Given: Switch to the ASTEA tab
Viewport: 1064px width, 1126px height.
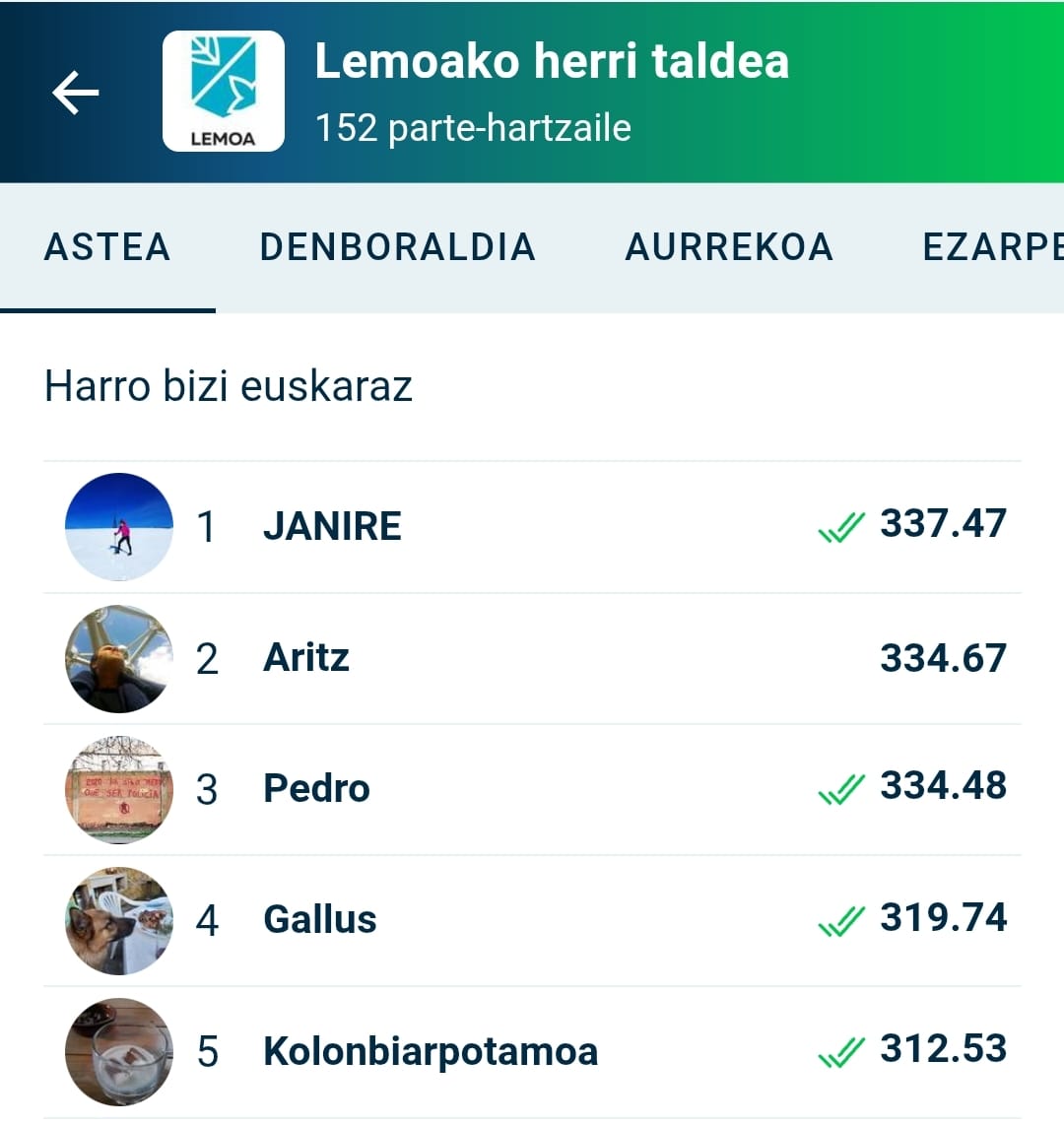Looking at the screenshot, I should (107, 247).
